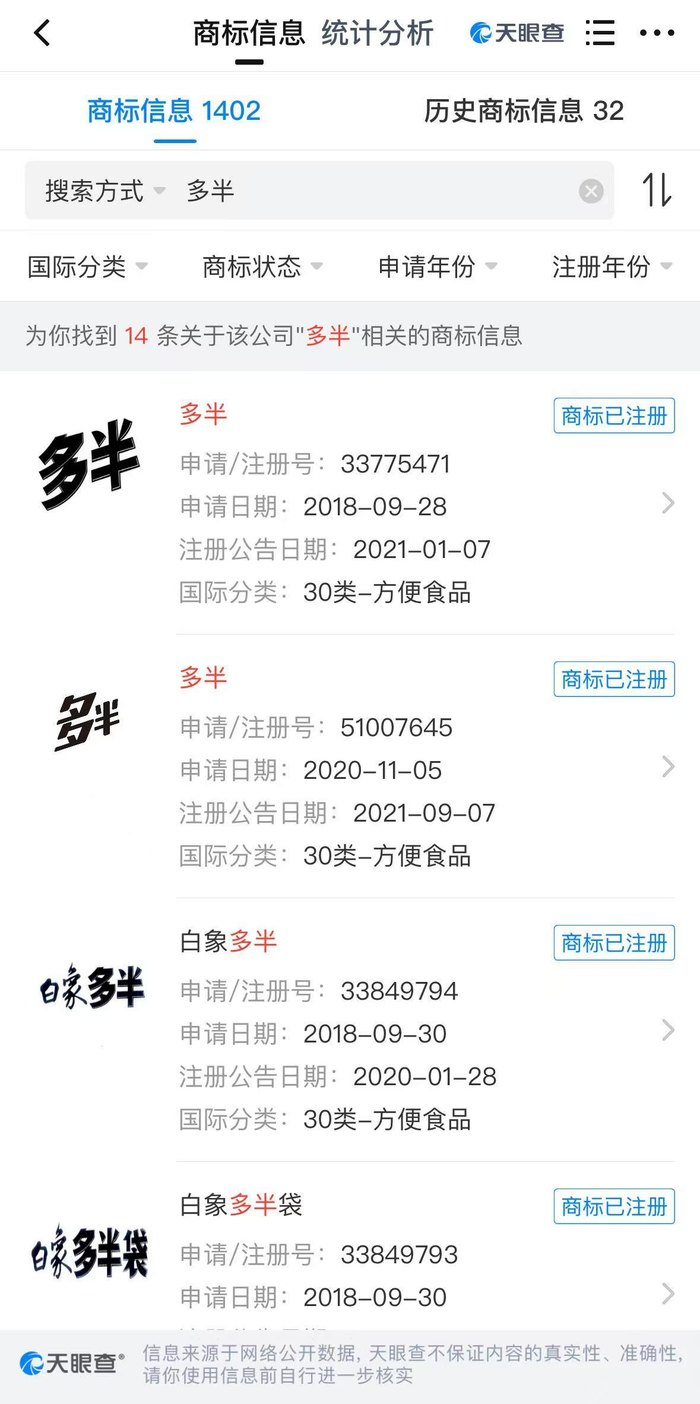Clear the search text 多半
This screenshot has width=700, height=1404.
tap(591, 191)
